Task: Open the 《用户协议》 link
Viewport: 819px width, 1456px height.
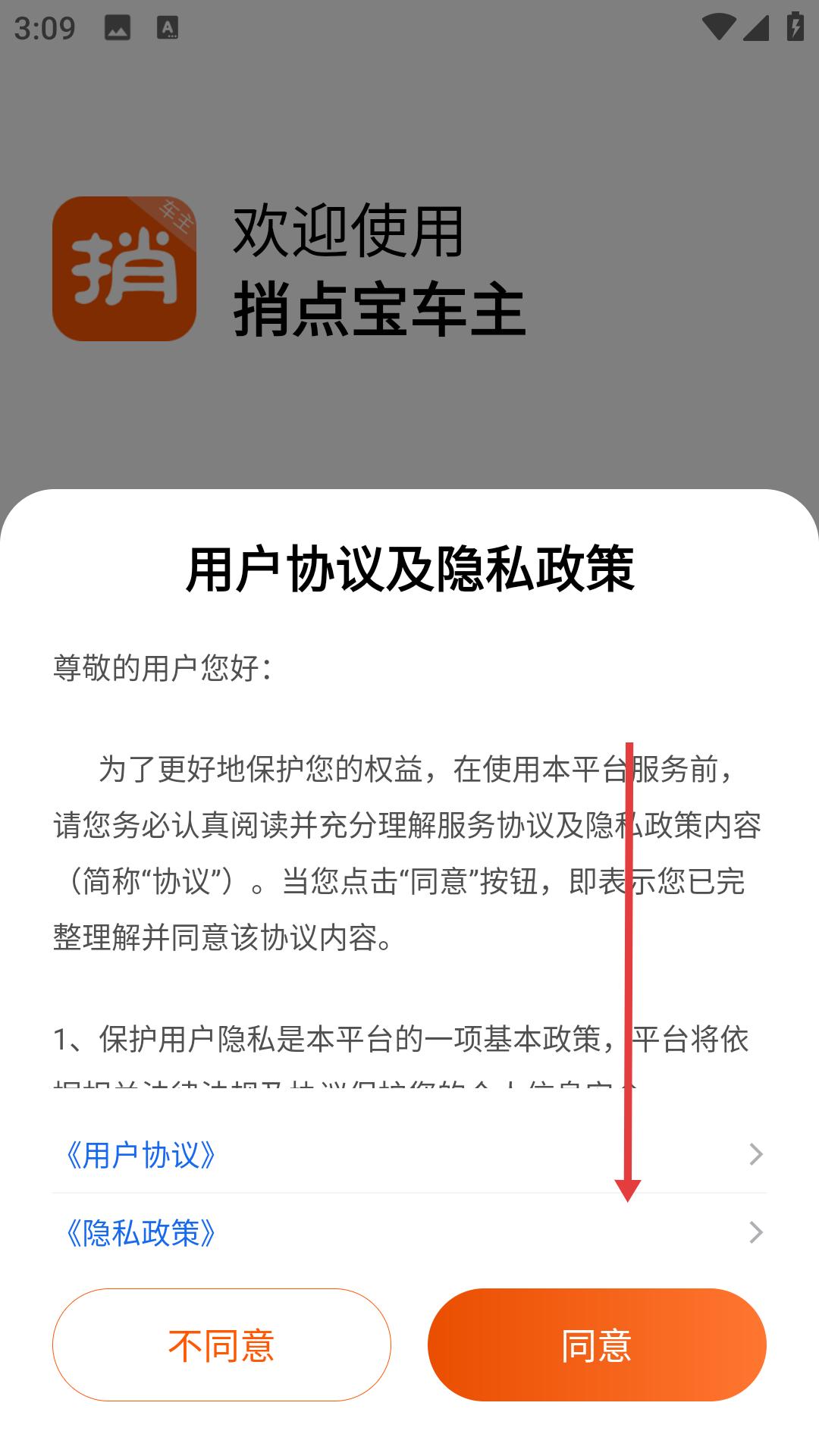Action: pos(141,1155)
